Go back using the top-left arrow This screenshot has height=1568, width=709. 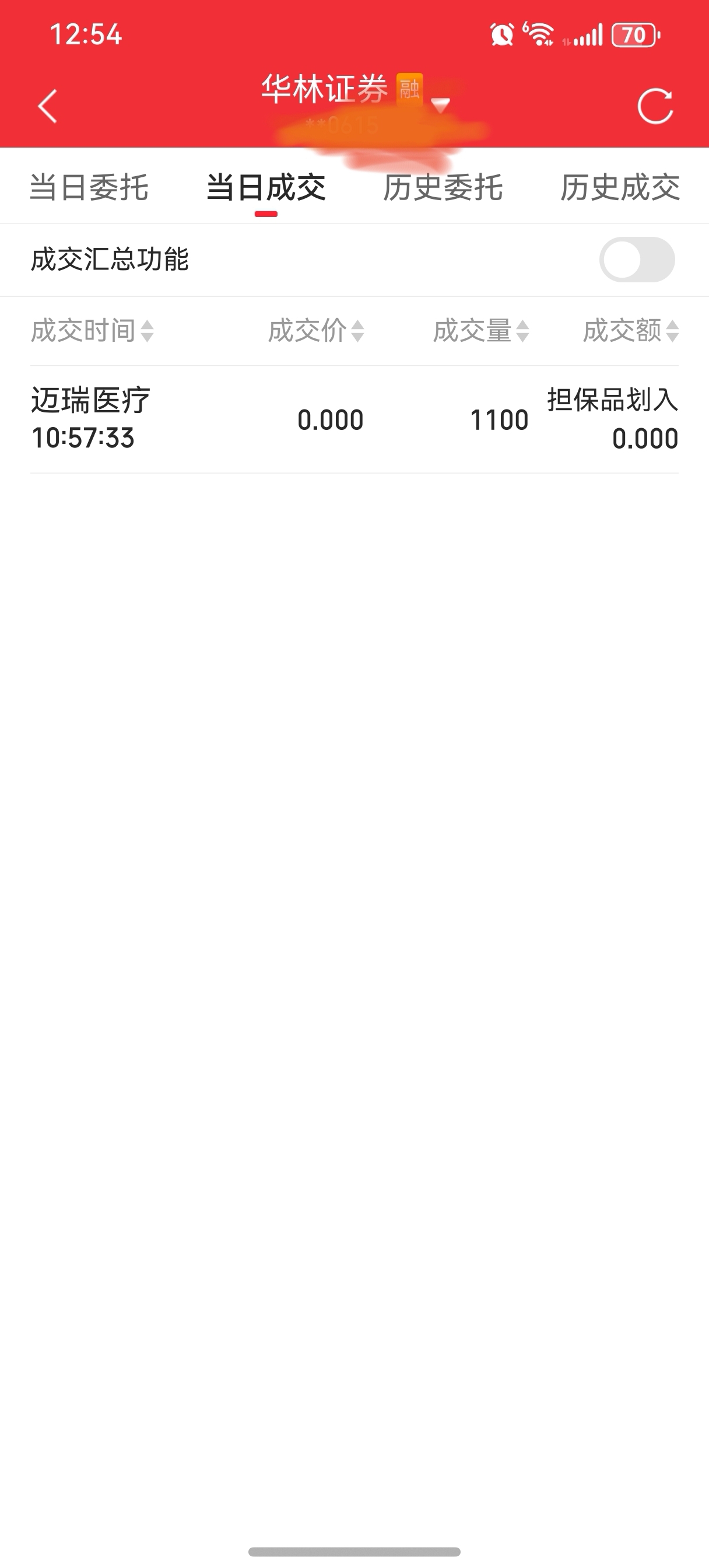(47, 107)
